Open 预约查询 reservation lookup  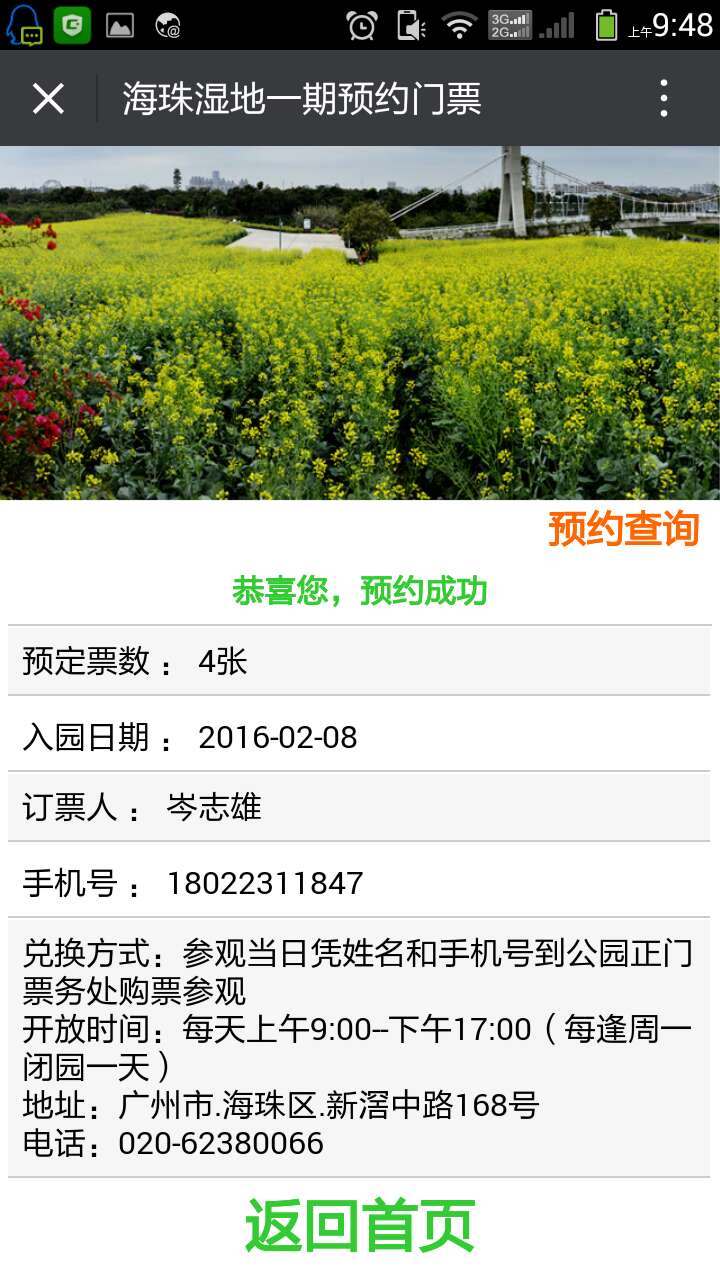click(x=623, y=529)
